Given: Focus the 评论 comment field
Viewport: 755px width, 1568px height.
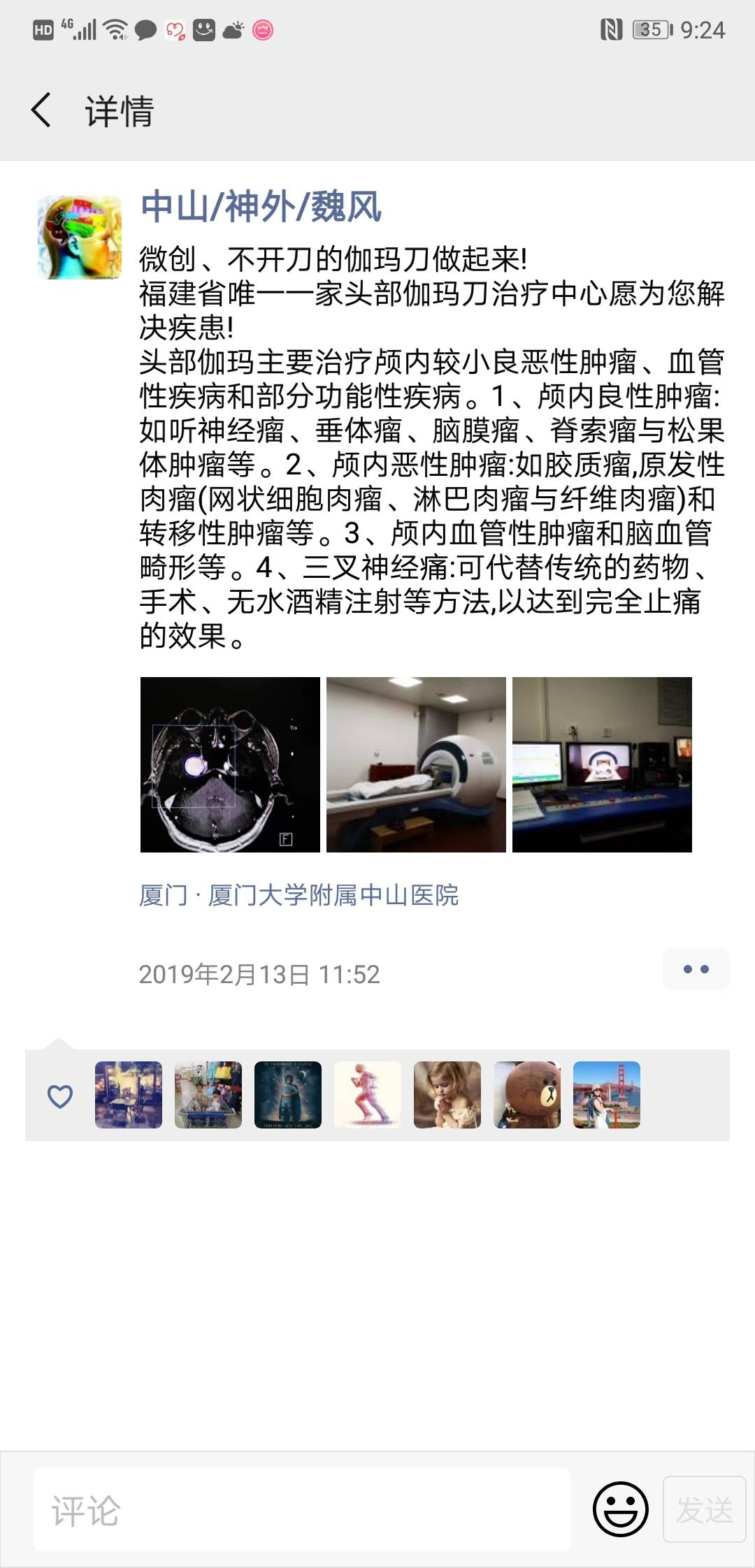Looking at the screenshot, I should [301, 1510].
